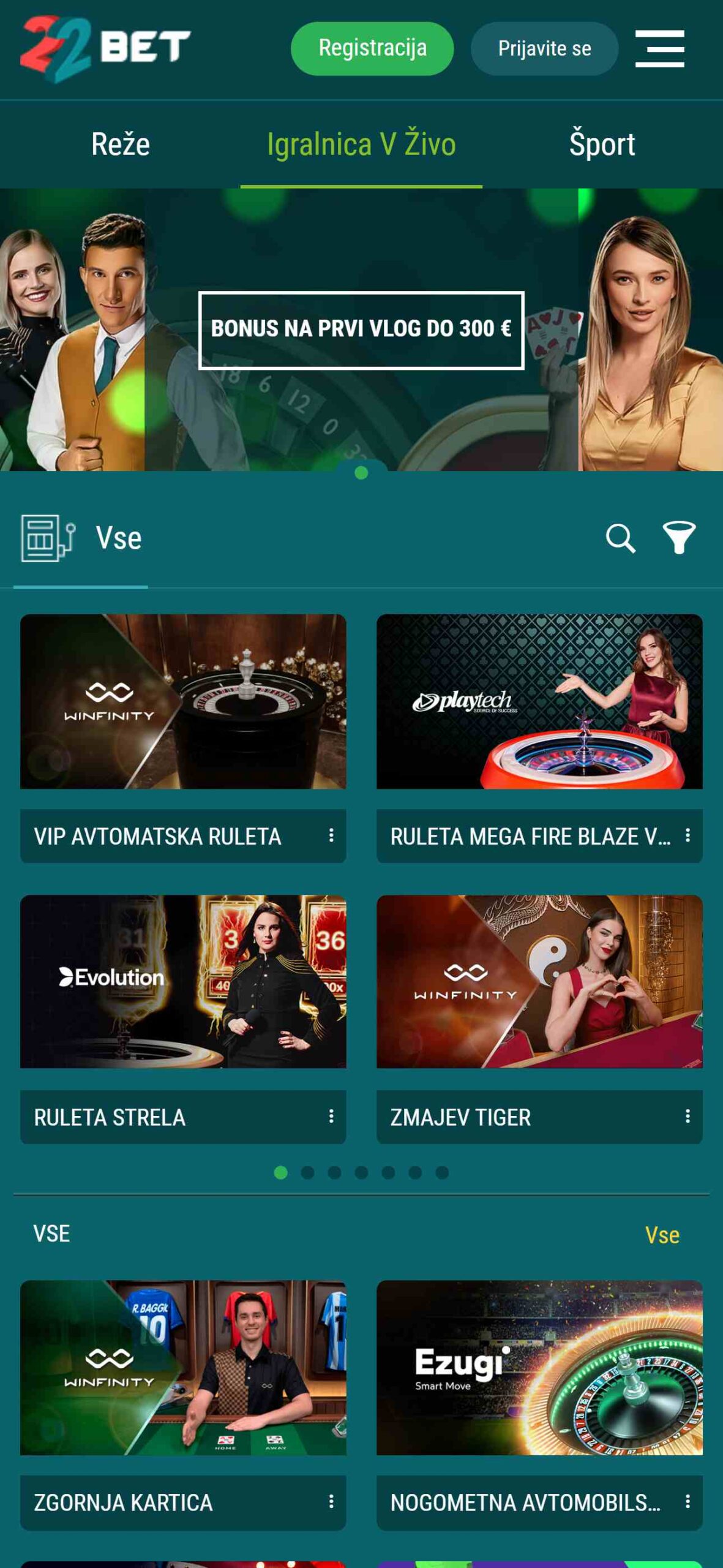
Task: Open the filter funnel icon
Action: [679, 538]
